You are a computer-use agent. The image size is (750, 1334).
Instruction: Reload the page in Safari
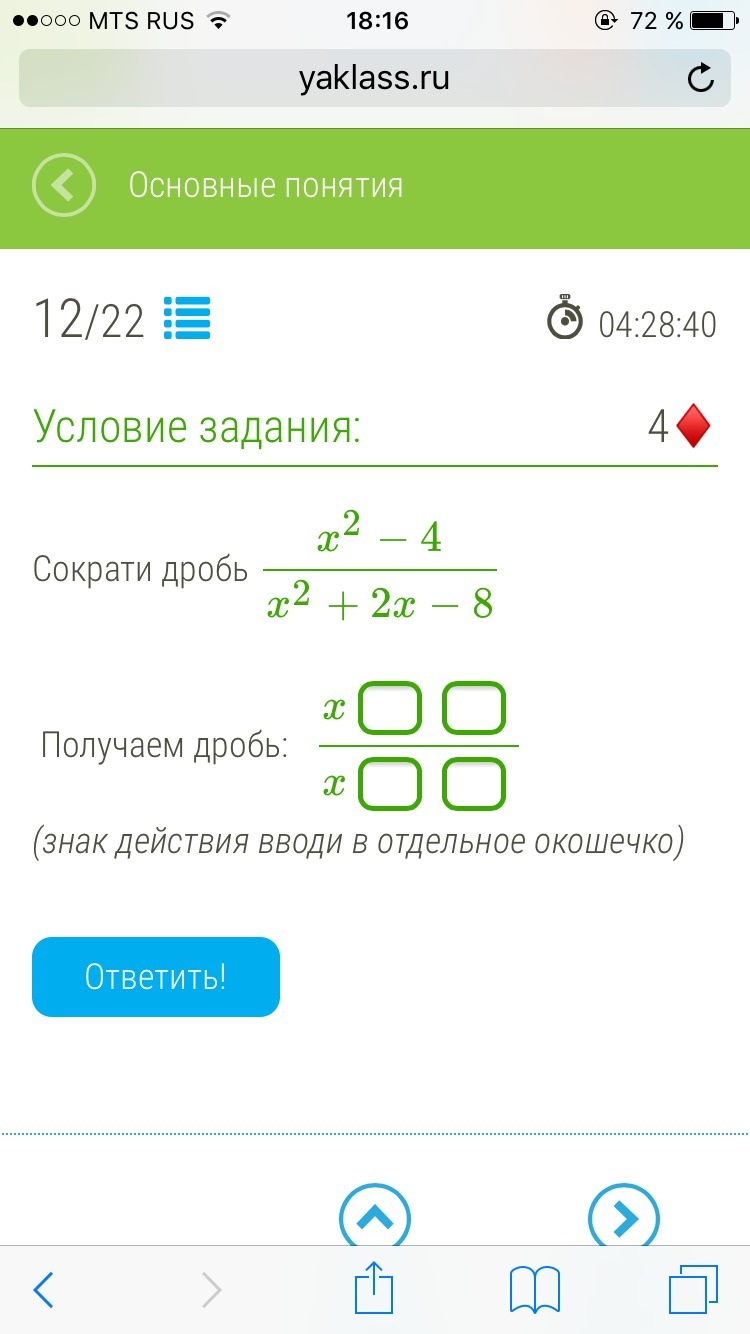(x=701, y=79)
